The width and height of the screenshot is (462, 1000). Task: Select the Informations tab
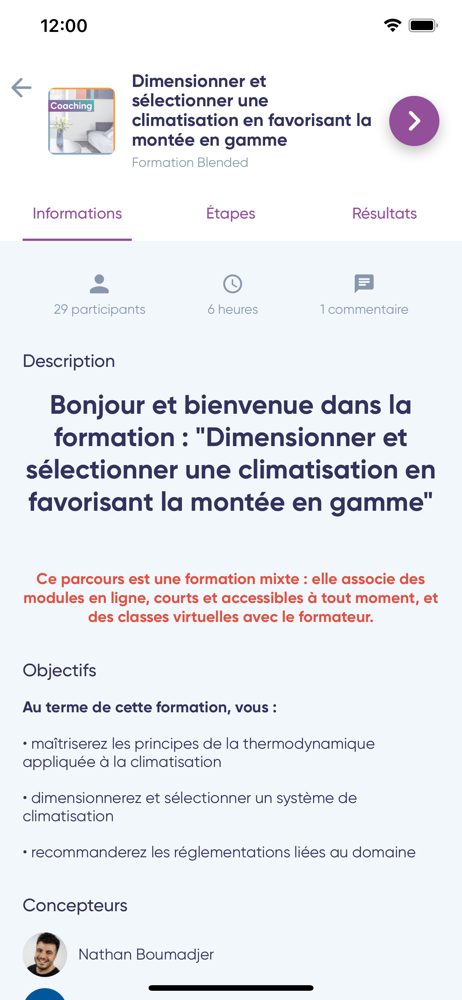tap(77, 214)
